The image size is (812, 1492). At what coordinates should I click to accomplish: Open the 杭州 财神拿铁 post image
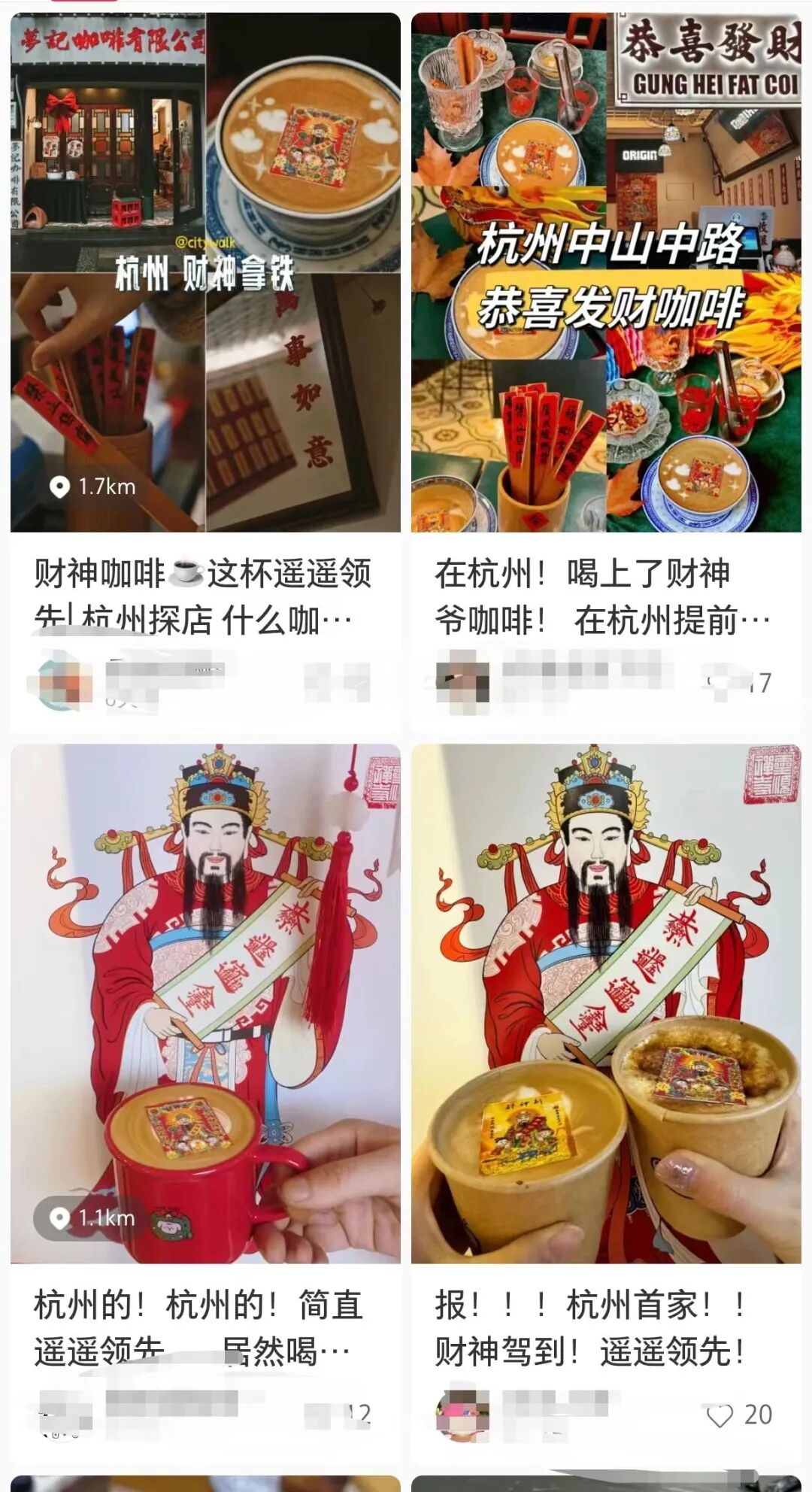tap(205, 272)
